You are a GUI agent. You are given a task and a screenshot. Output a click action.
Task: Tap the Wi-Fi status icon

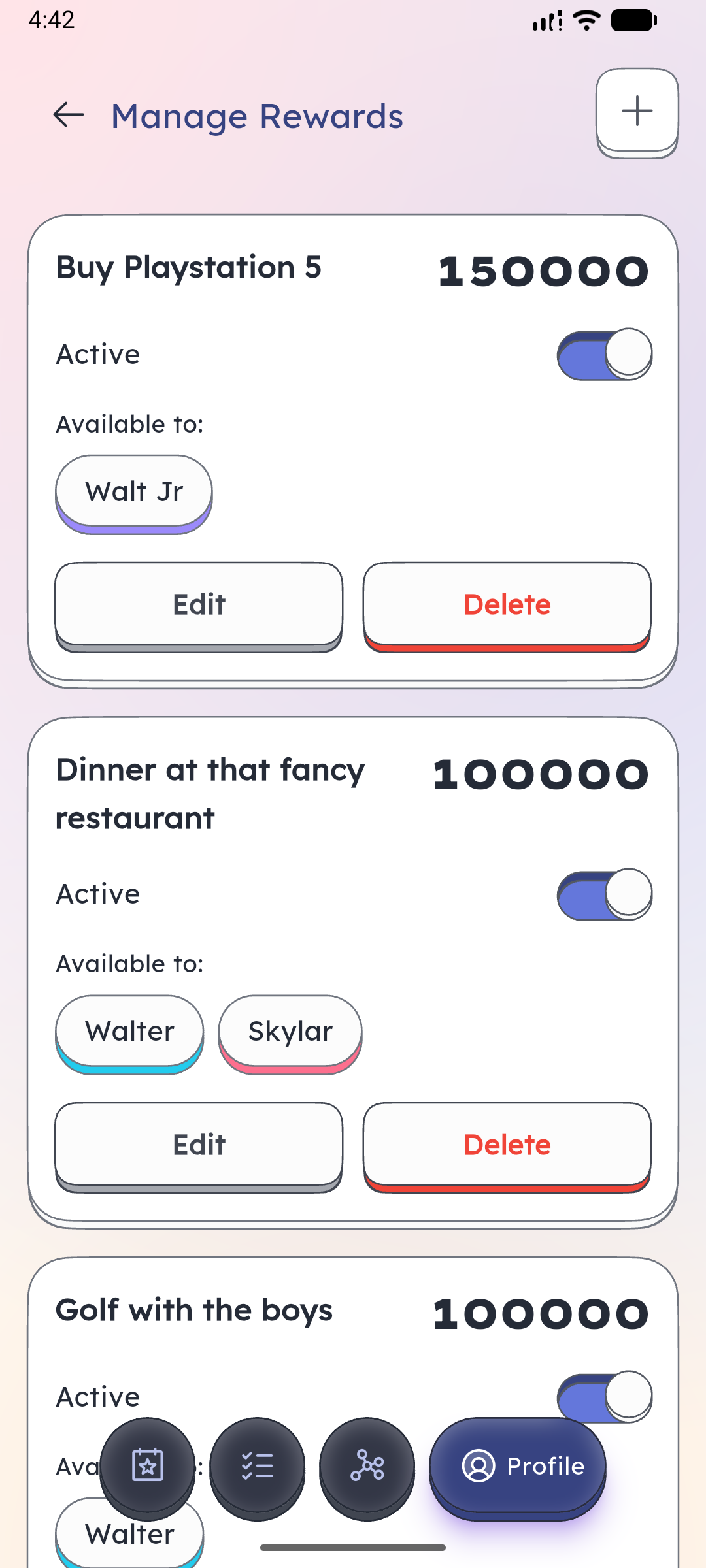(586, 20)
